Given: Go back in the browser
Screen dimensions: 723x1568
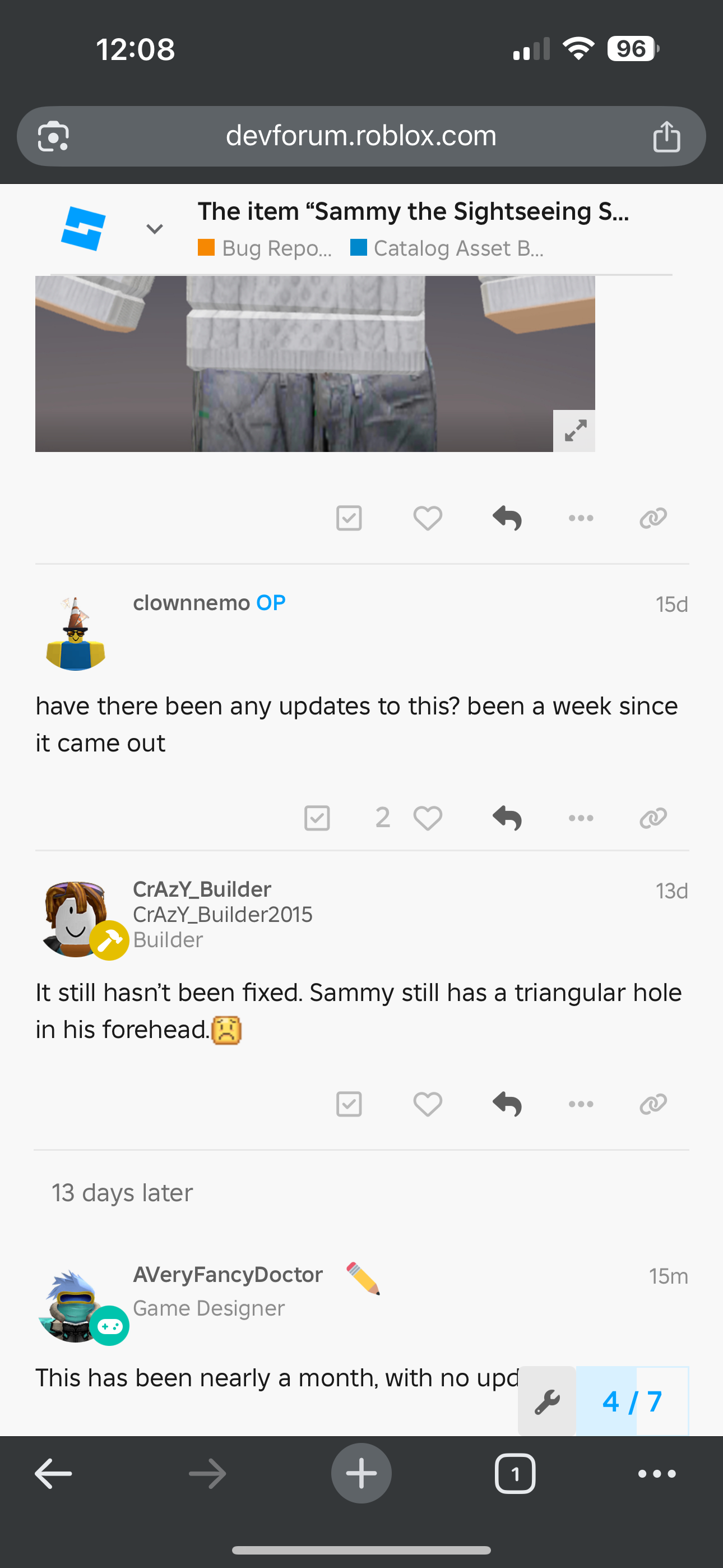Looking at the screenshot, I should (54, 1474).
